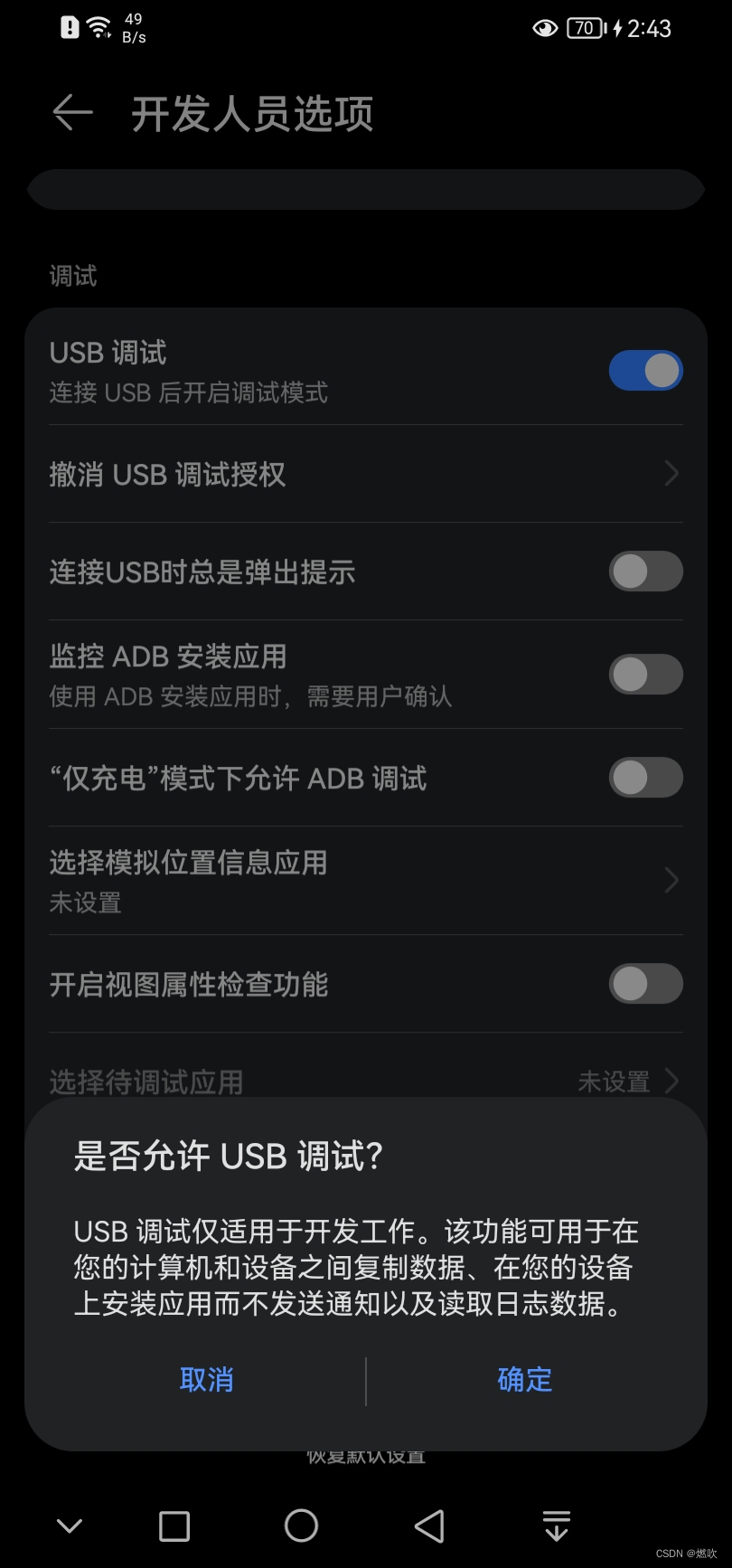Go back from 开发人员选项
The height and width of the screenshot is (1568, 732).
point(73,113)
